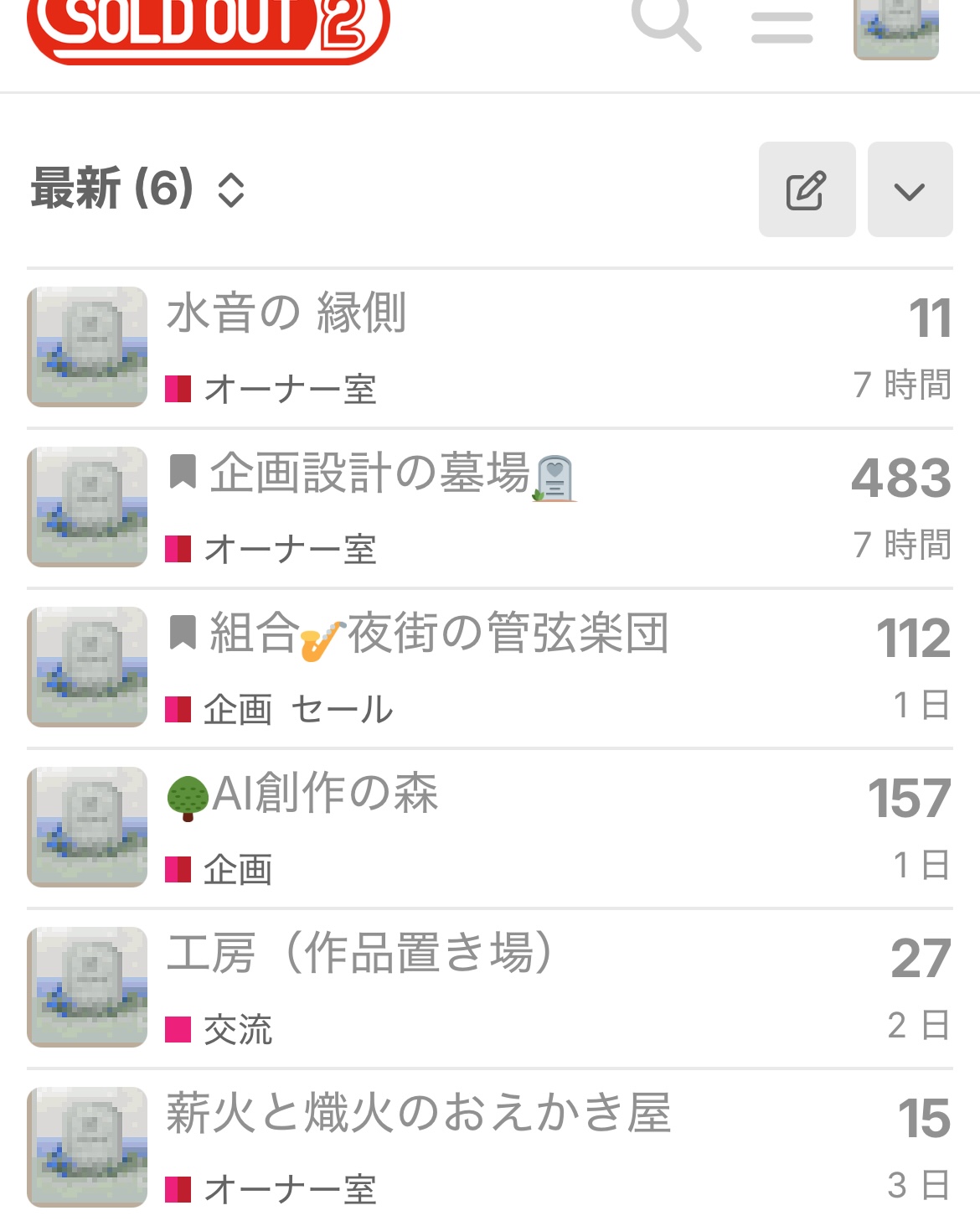Viewport: 980px width, 1221px height.
Task: Open the セール tag under 夜街の管弦楽団
Action: (x=342, y=710)
